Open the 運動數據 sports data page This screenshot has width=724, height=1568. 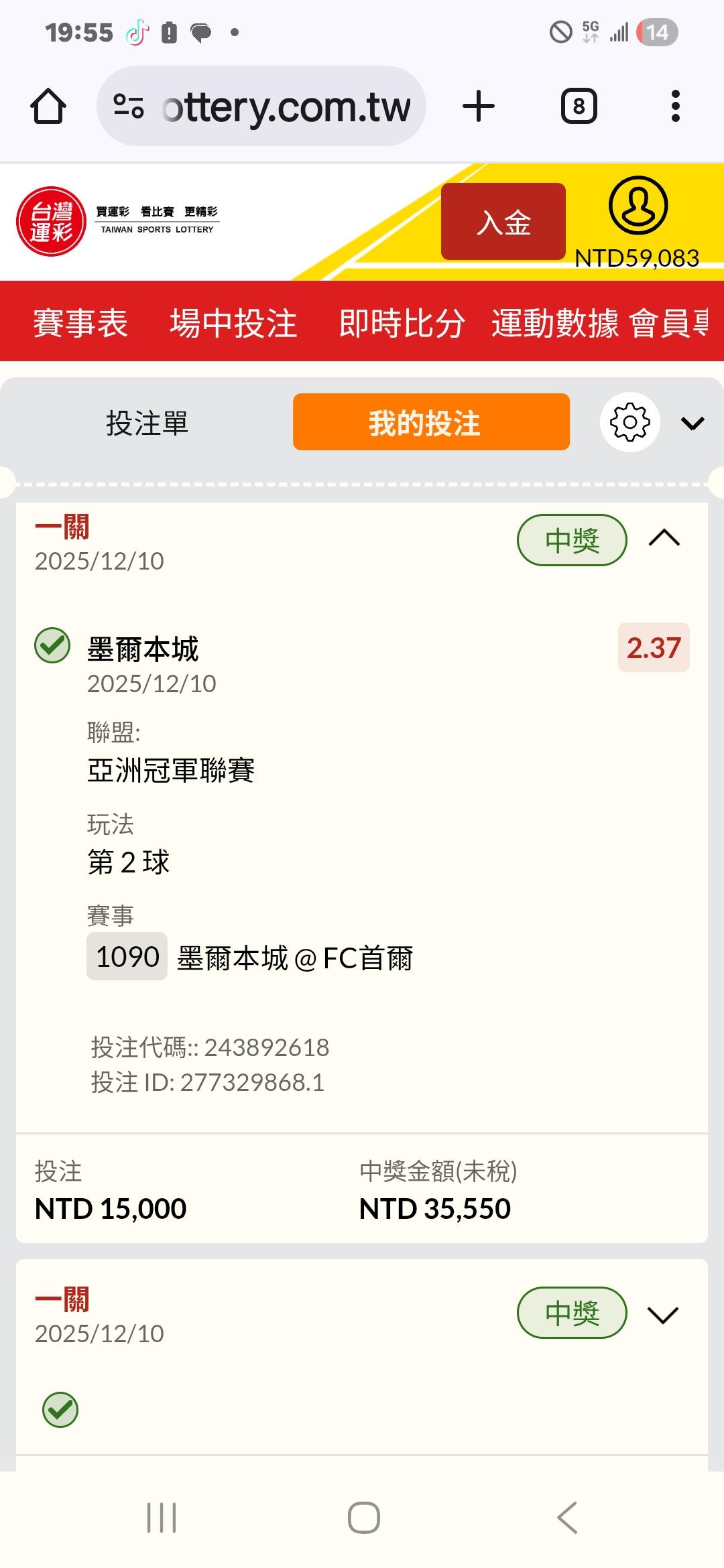(555, 323)
